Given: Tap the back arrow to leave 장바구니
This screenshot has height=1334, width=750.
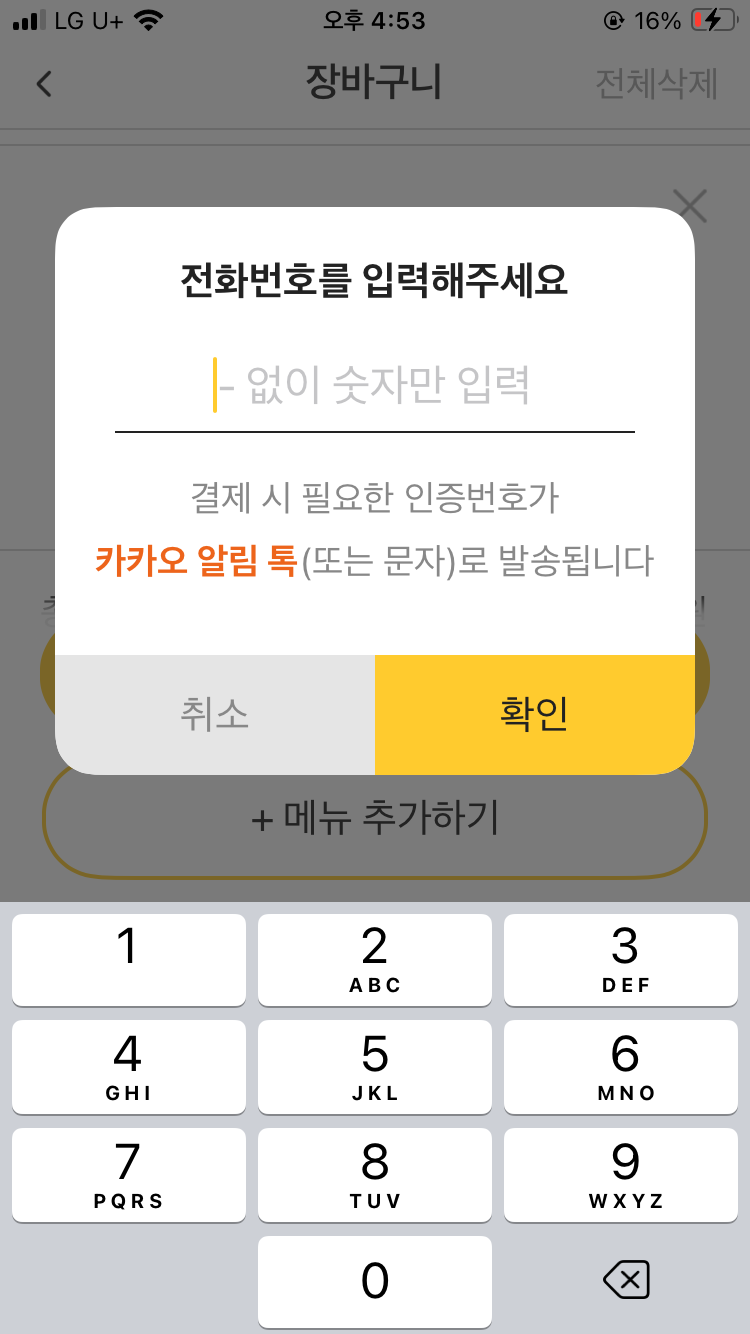Looking at the screenshot, I should tap(43, 84).
